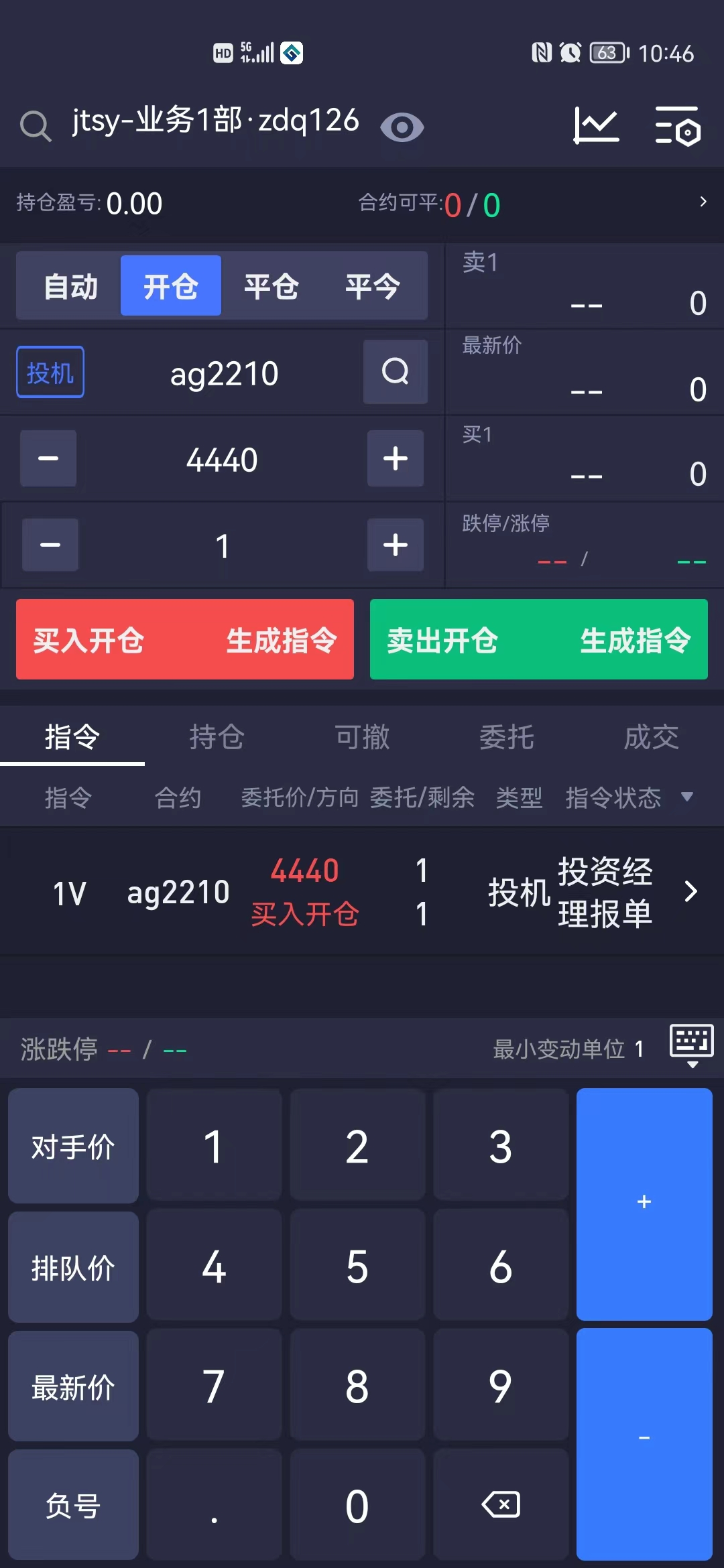Select the 平仓 order mode
The height and width of the screenshot is (1568, 724).
click(271, 287)
